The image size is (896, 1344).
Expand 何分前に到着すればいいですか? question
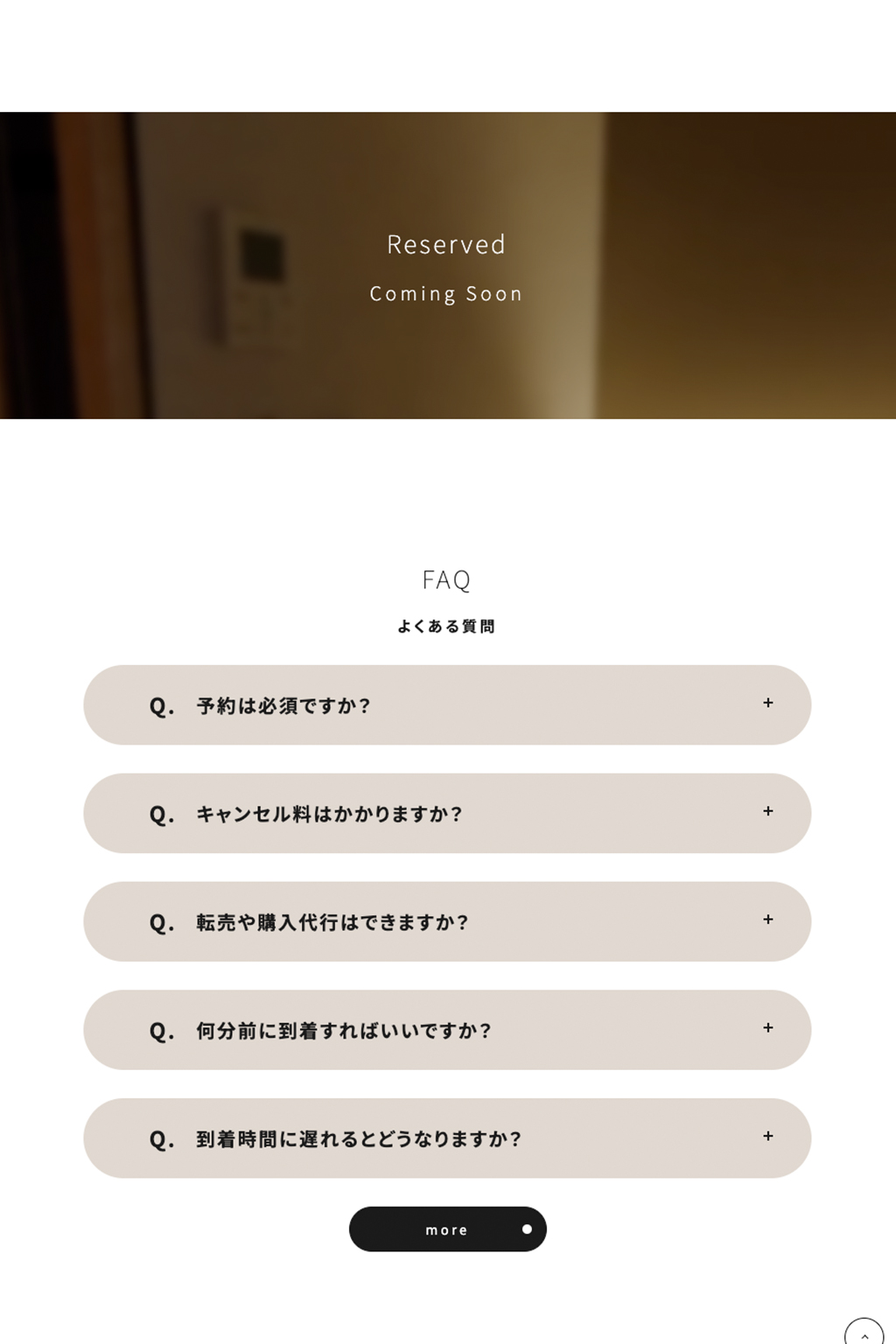[x=447, y=1030]
